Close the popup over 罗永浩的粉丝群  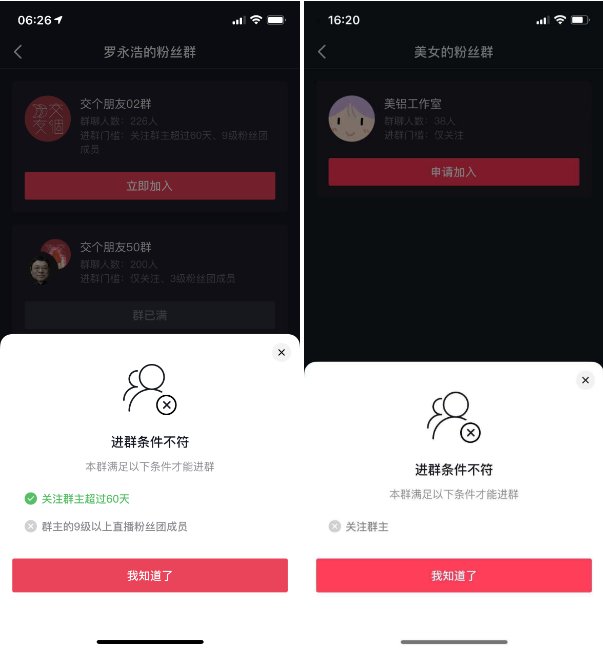tap(281, 352)
